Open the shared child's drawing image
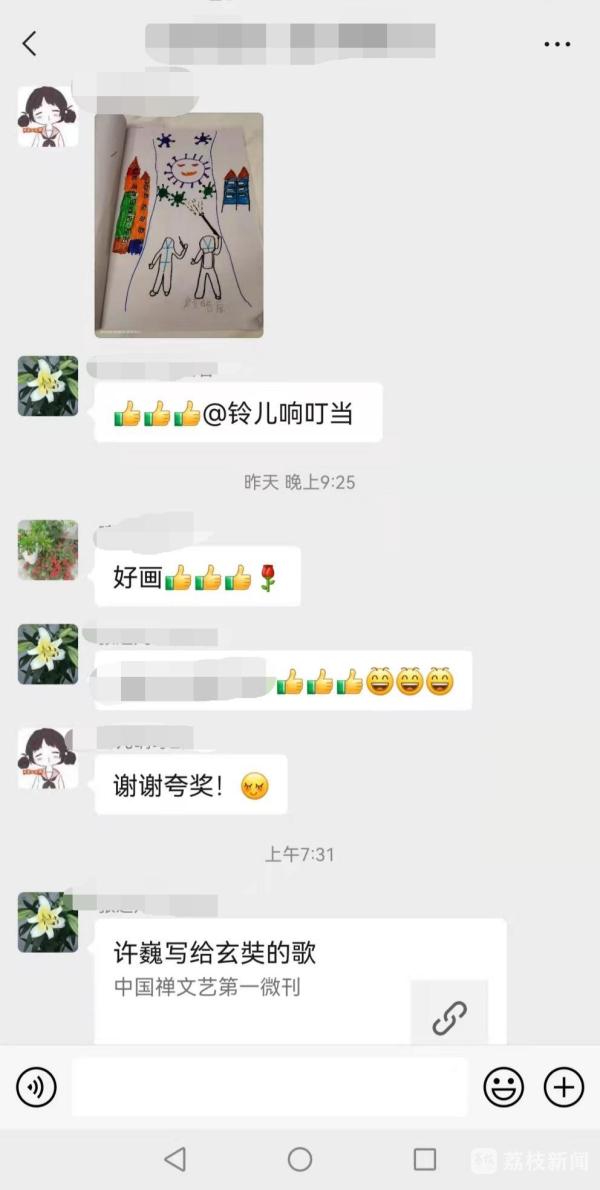600x1190 pixels. (x=179, y=225)
